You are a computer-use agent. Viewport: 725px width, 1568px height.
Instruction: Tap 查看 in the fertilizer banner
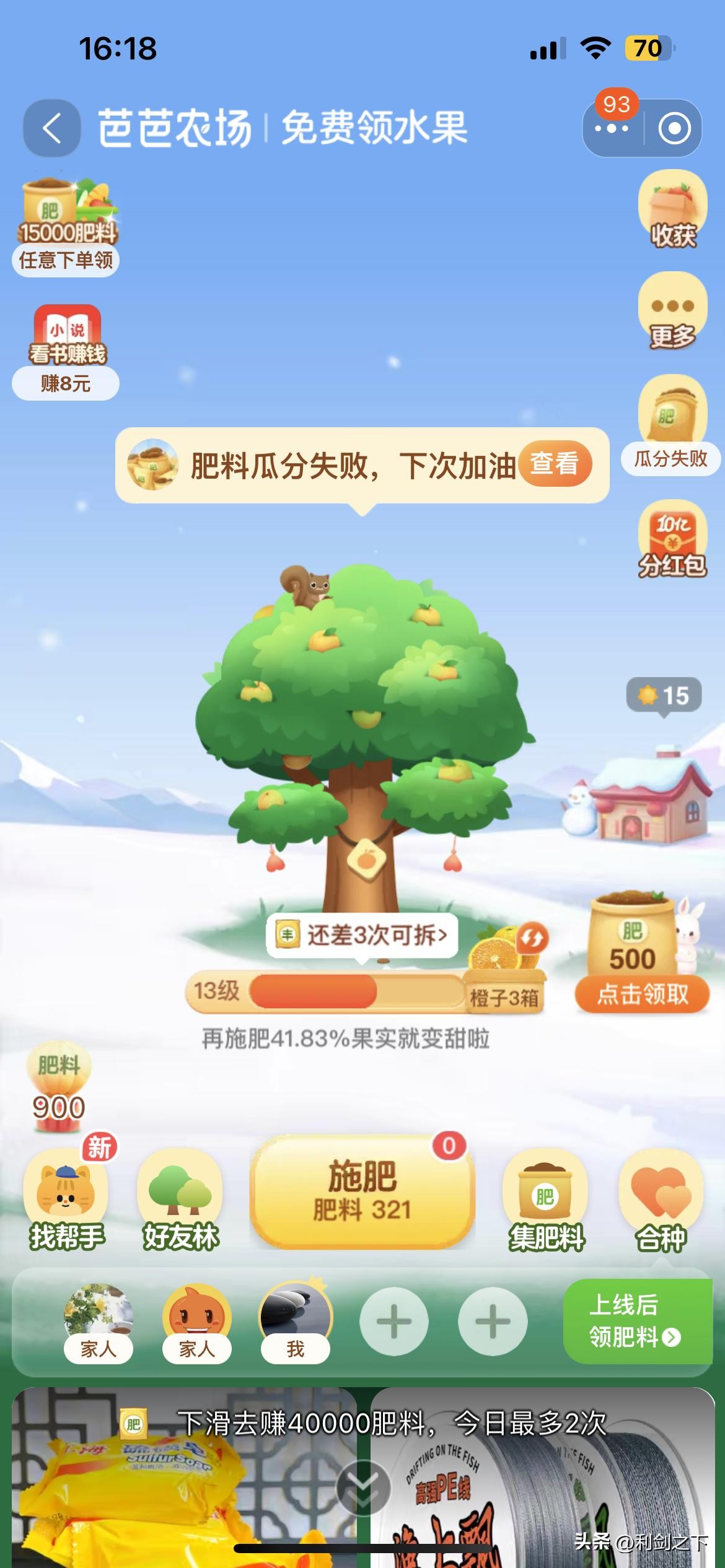pos(554,464)
